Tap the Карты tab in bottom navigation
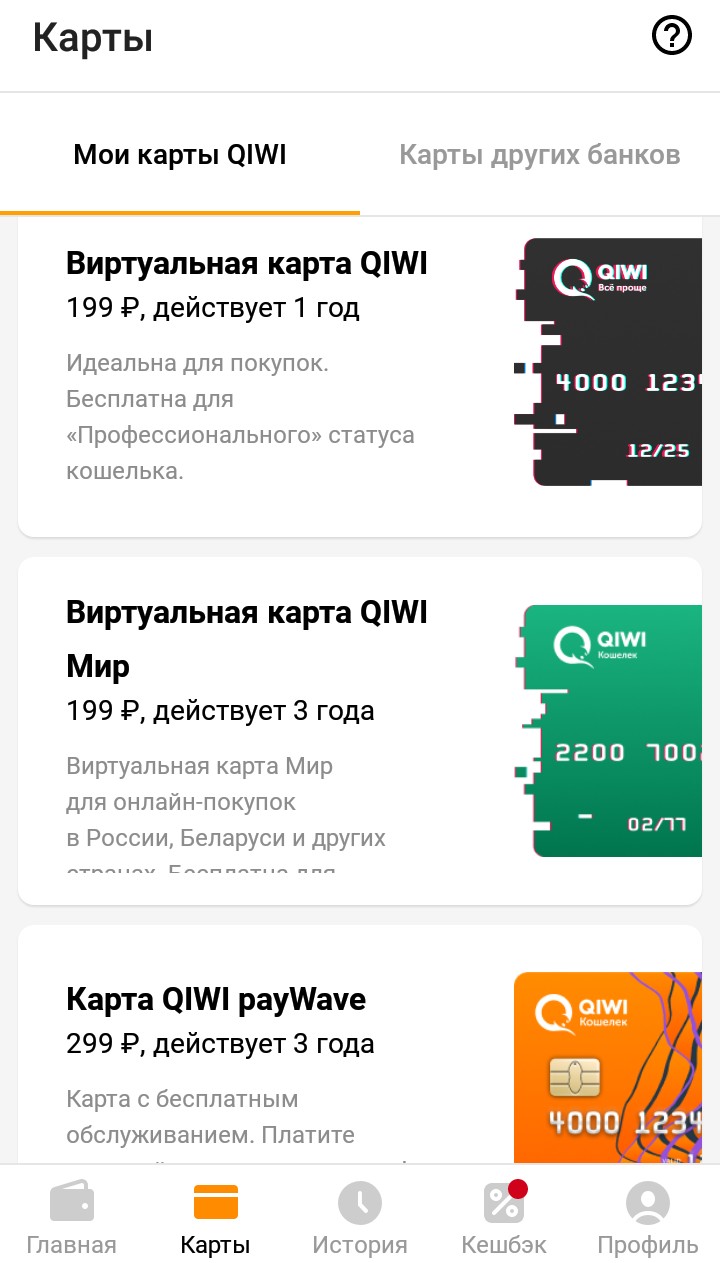This screenshot has width=720, height=1263. tap(215, 1217)
